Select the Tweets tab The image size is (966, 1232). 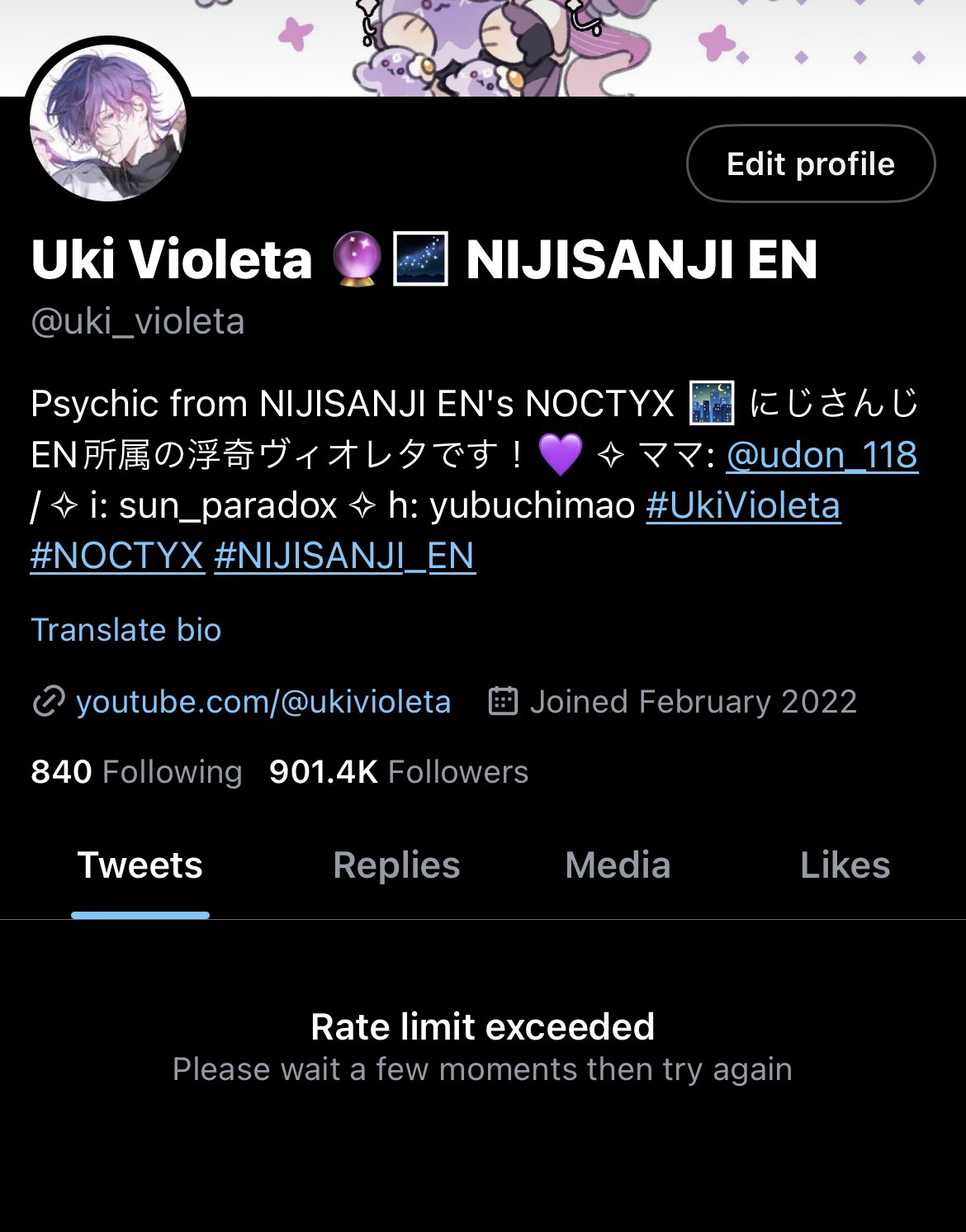pyautogui.click(x=140, y=865)
